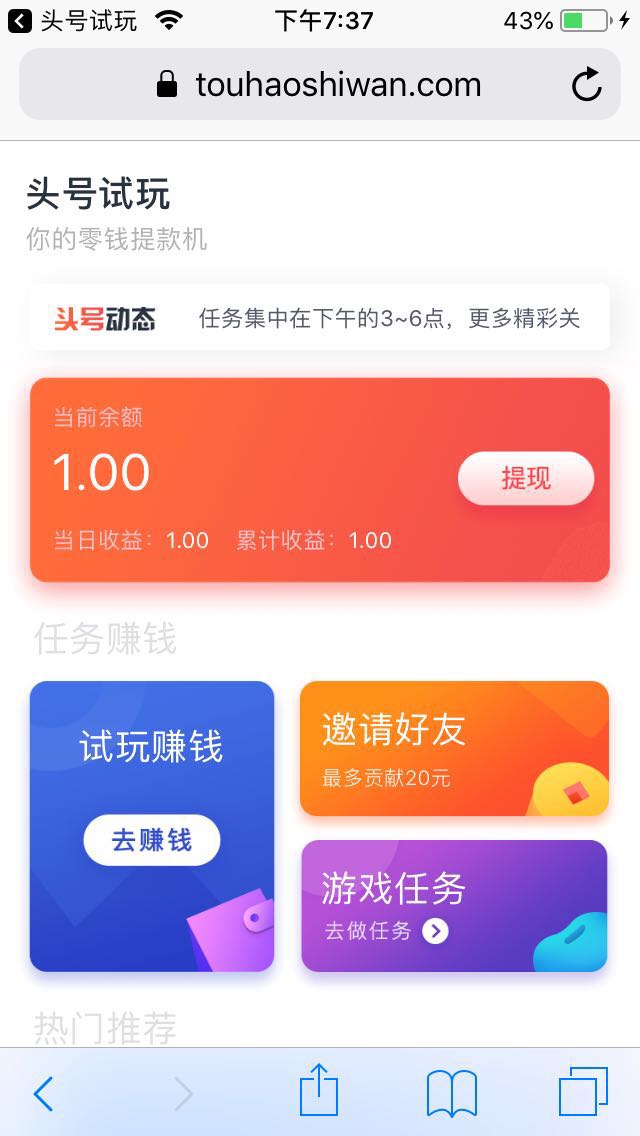
Task: Reload the page in Safari
Action: point(587,85)
